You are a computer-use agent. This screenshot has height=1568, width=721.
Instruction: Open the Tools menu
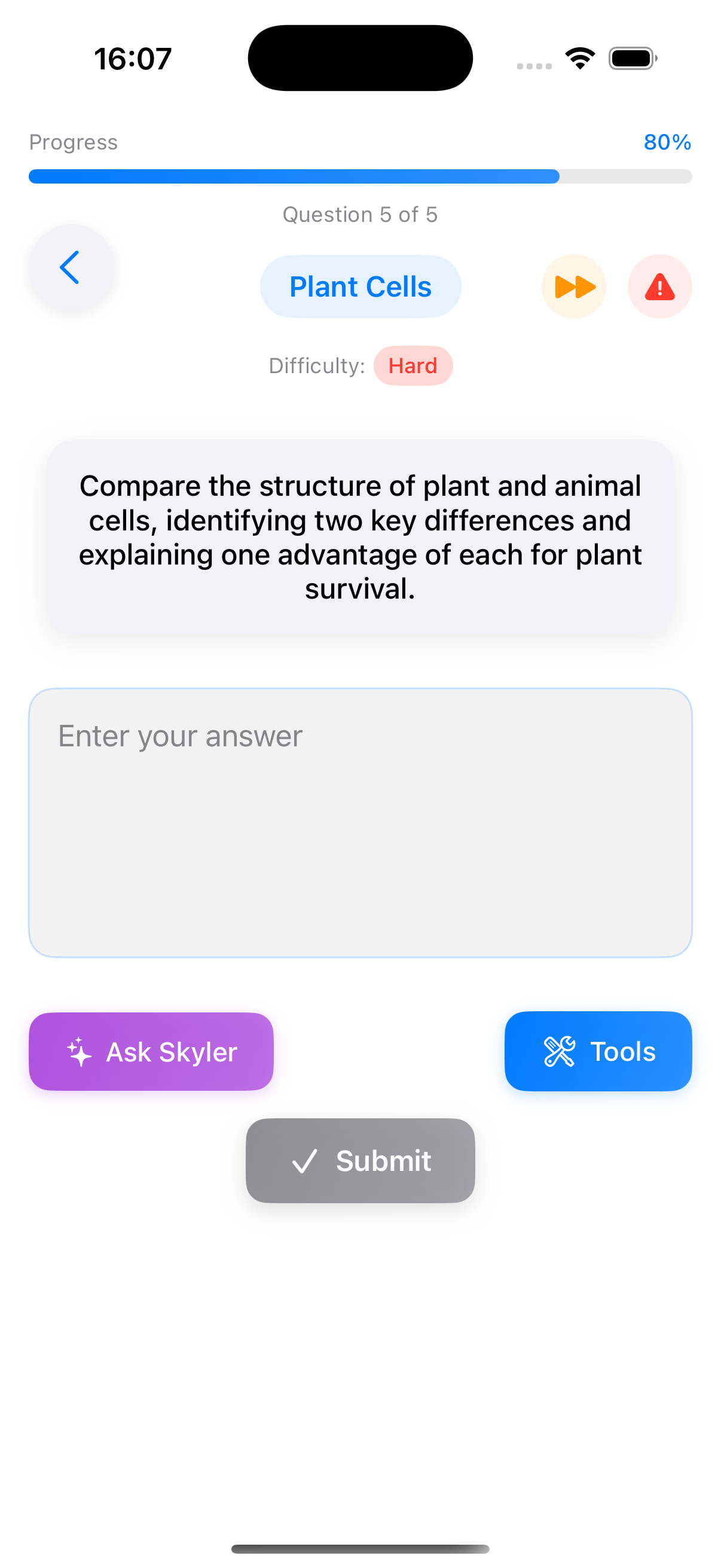tap(597, 1051)
